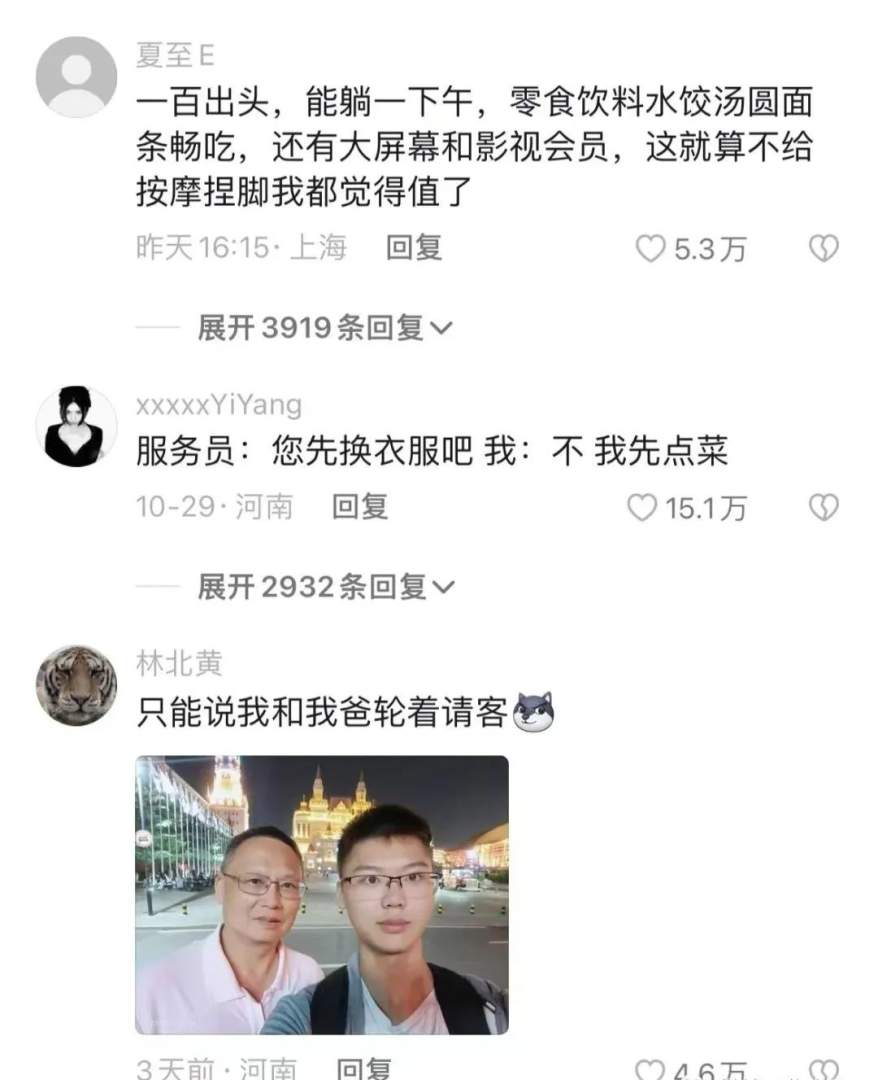The height and width of the screenshot is (1080, 878).
Task: Dislike the comment by 夏至E
Action: (822, 249)
